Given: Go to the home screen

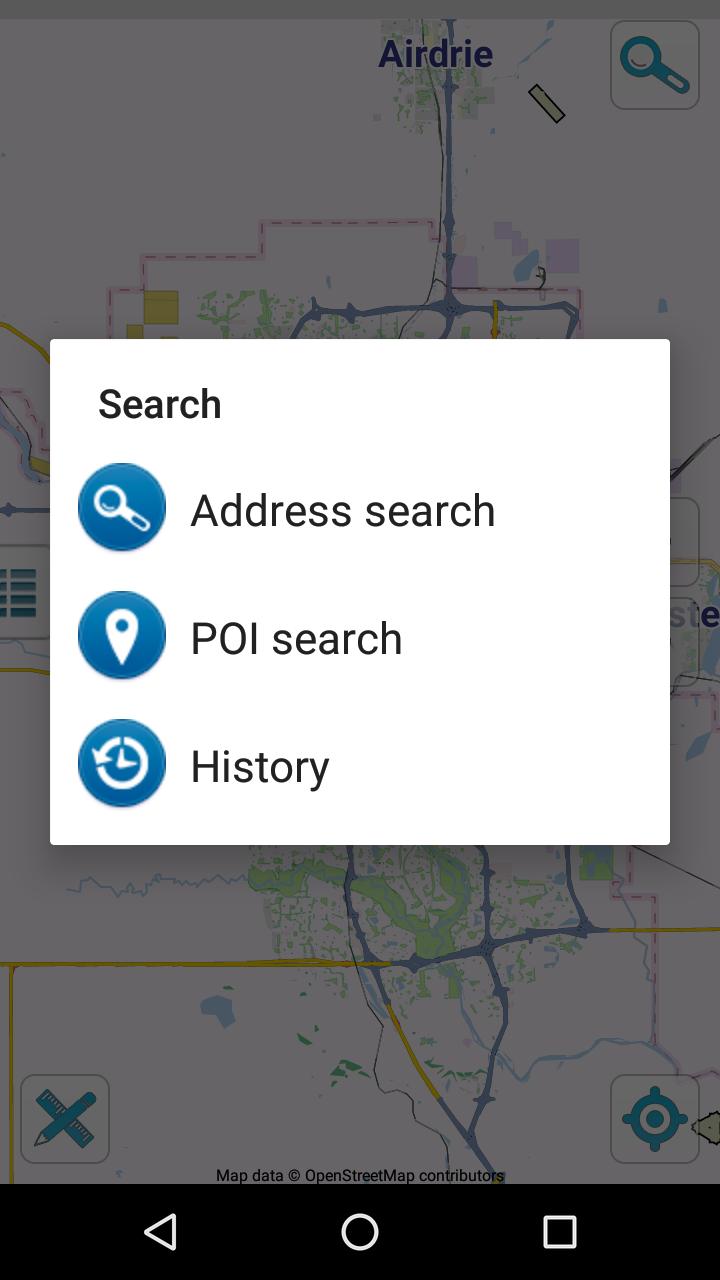Looking at the screenshot, I should [360, 1232].
